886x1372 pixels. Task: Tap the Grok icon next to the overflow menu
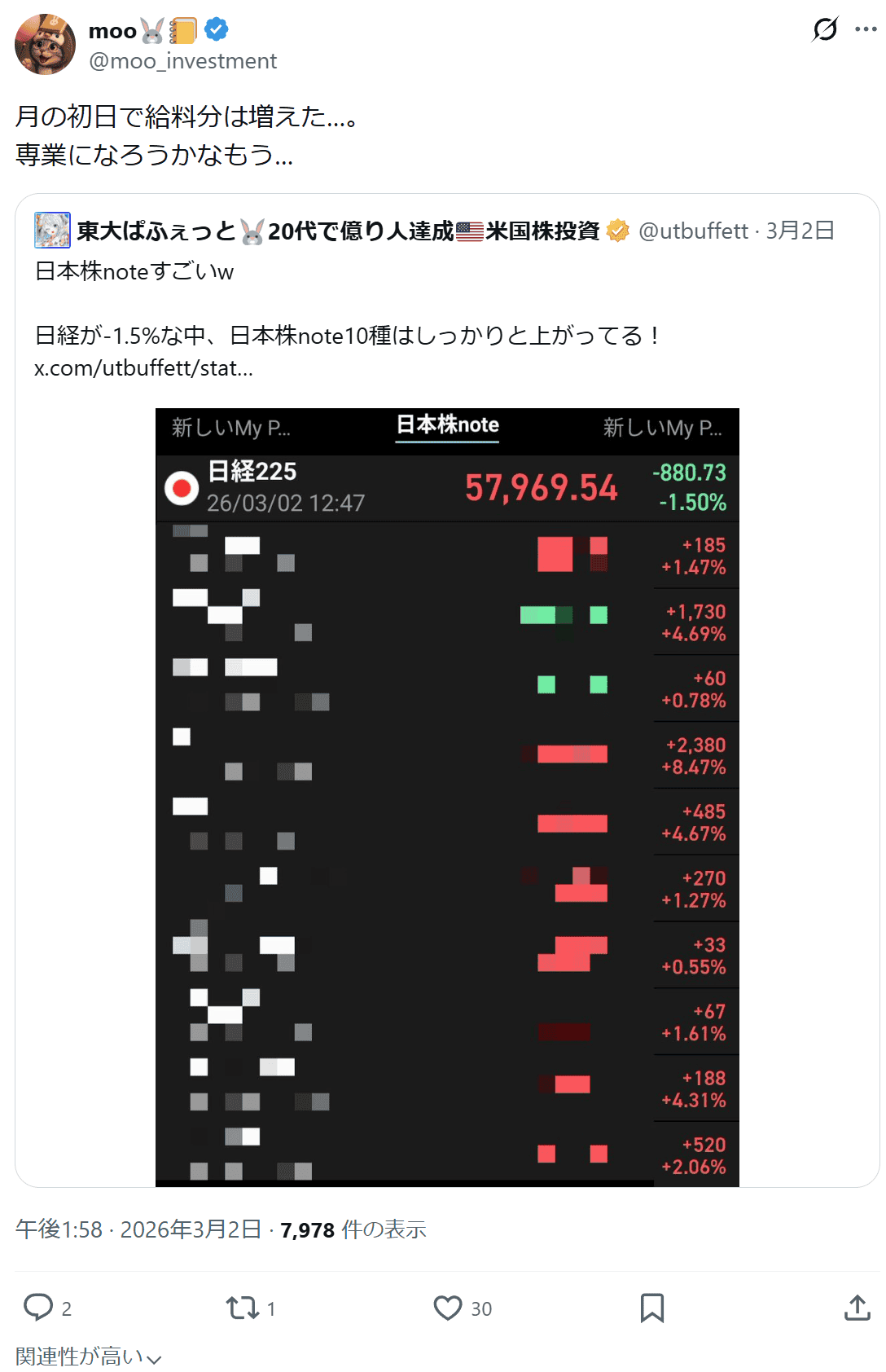(x=825, y=29)
